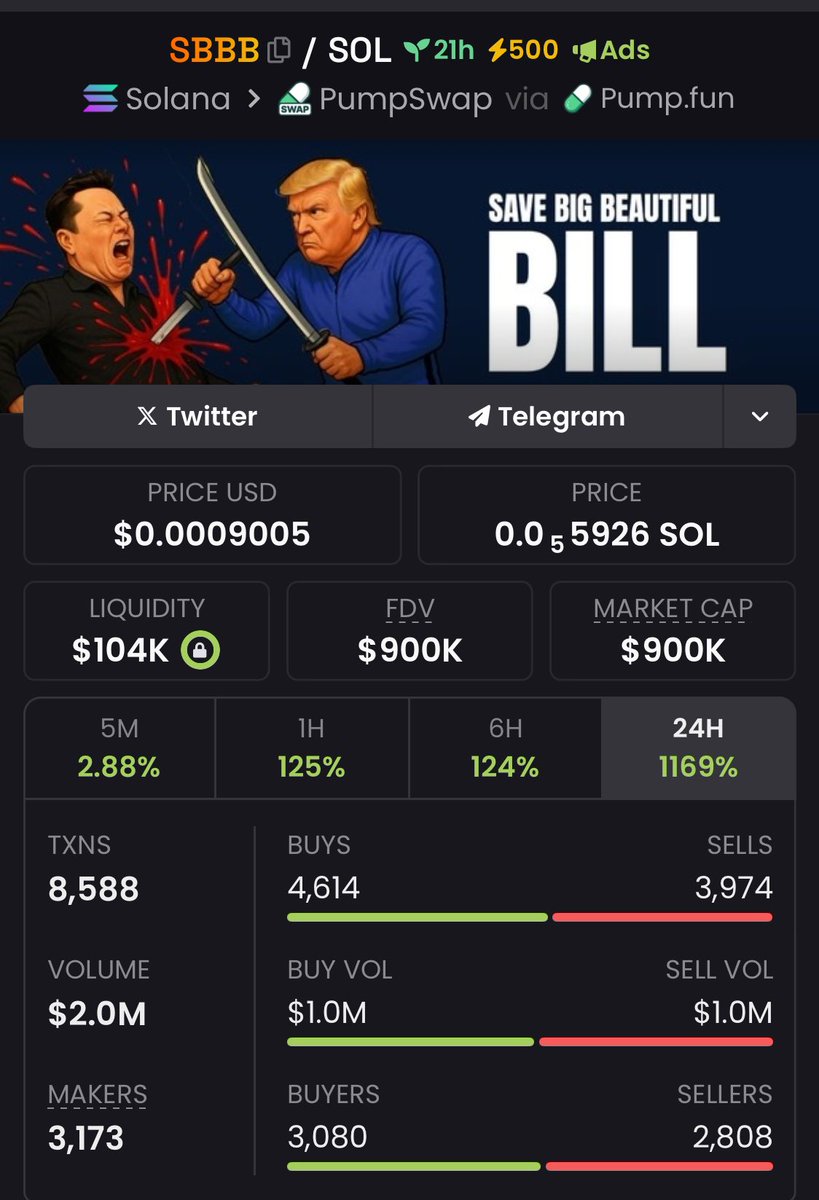Select the 24H timeframe tab

(x=698, y=748)
